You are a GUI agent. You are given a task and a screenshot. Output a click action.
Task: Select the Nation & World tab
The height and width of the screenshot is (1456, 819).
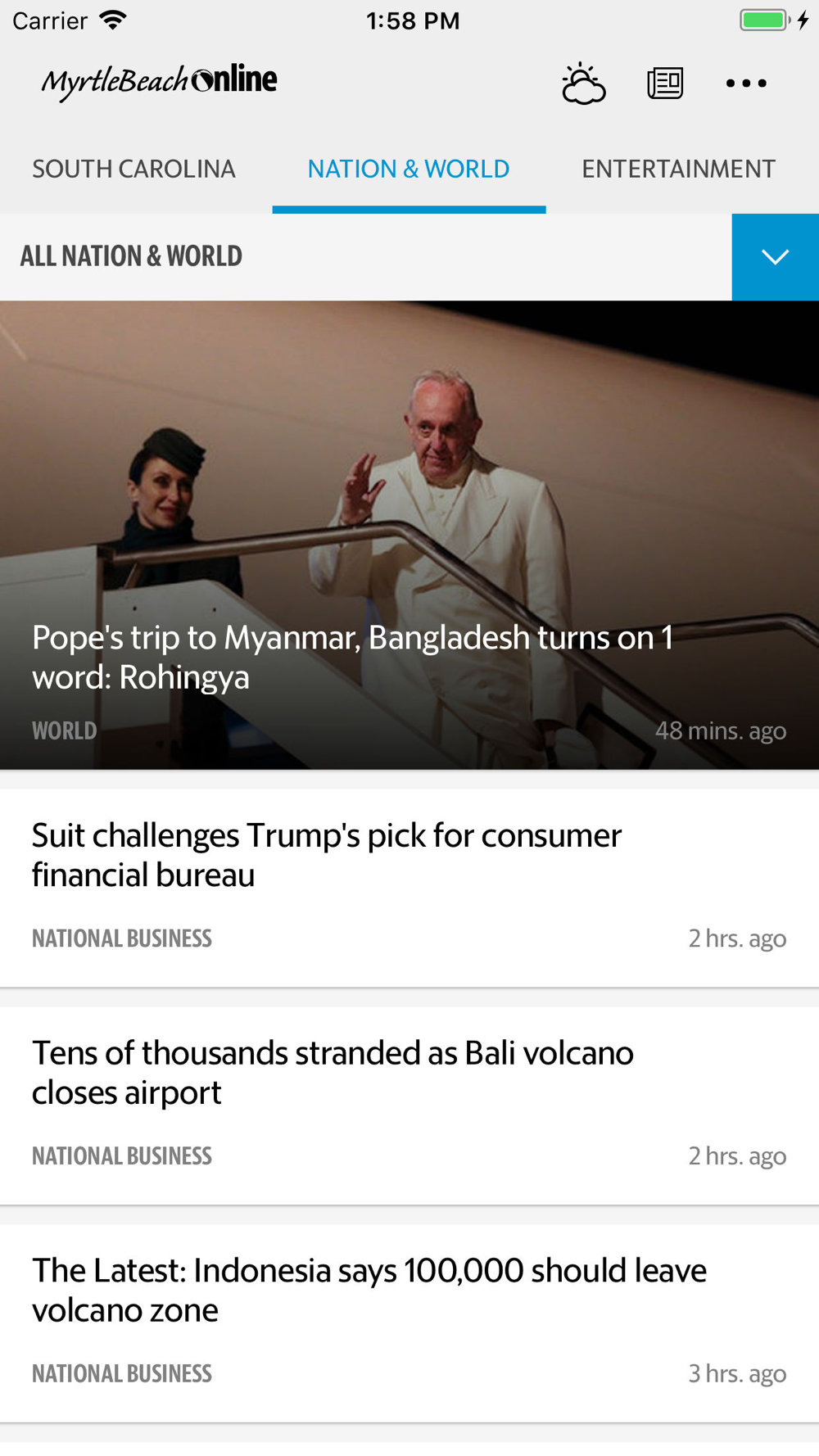pos(409,170)
